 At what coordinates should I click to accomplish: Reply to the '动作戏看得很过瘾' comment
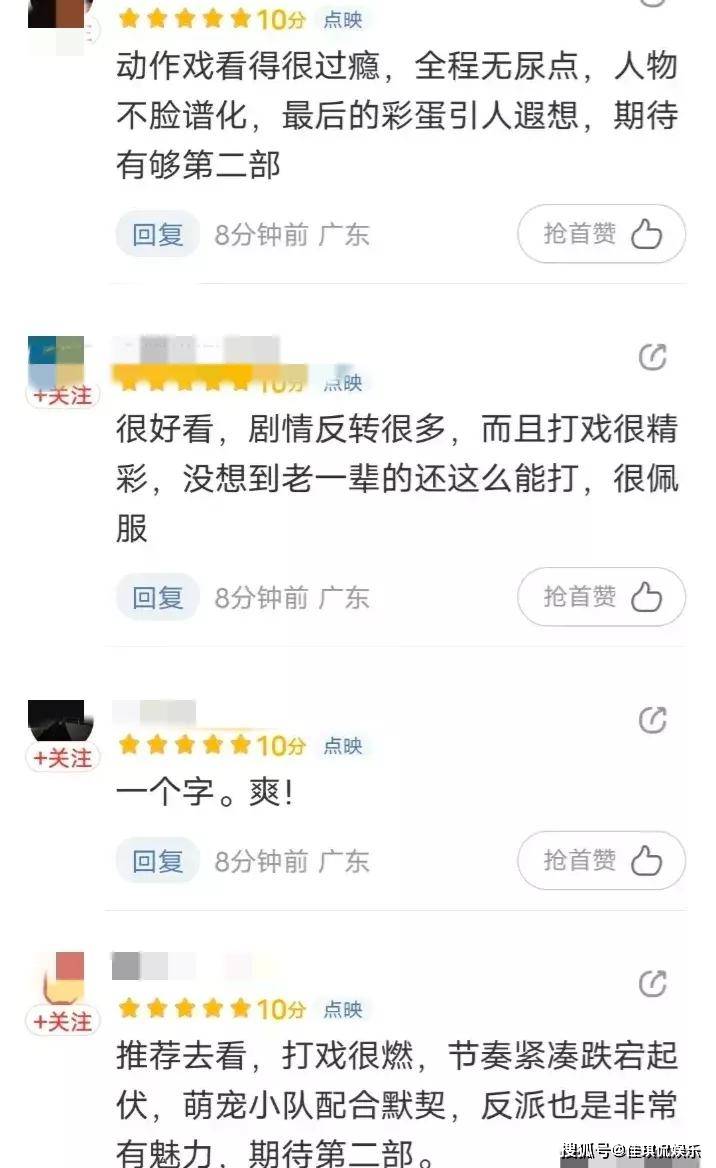158,235
